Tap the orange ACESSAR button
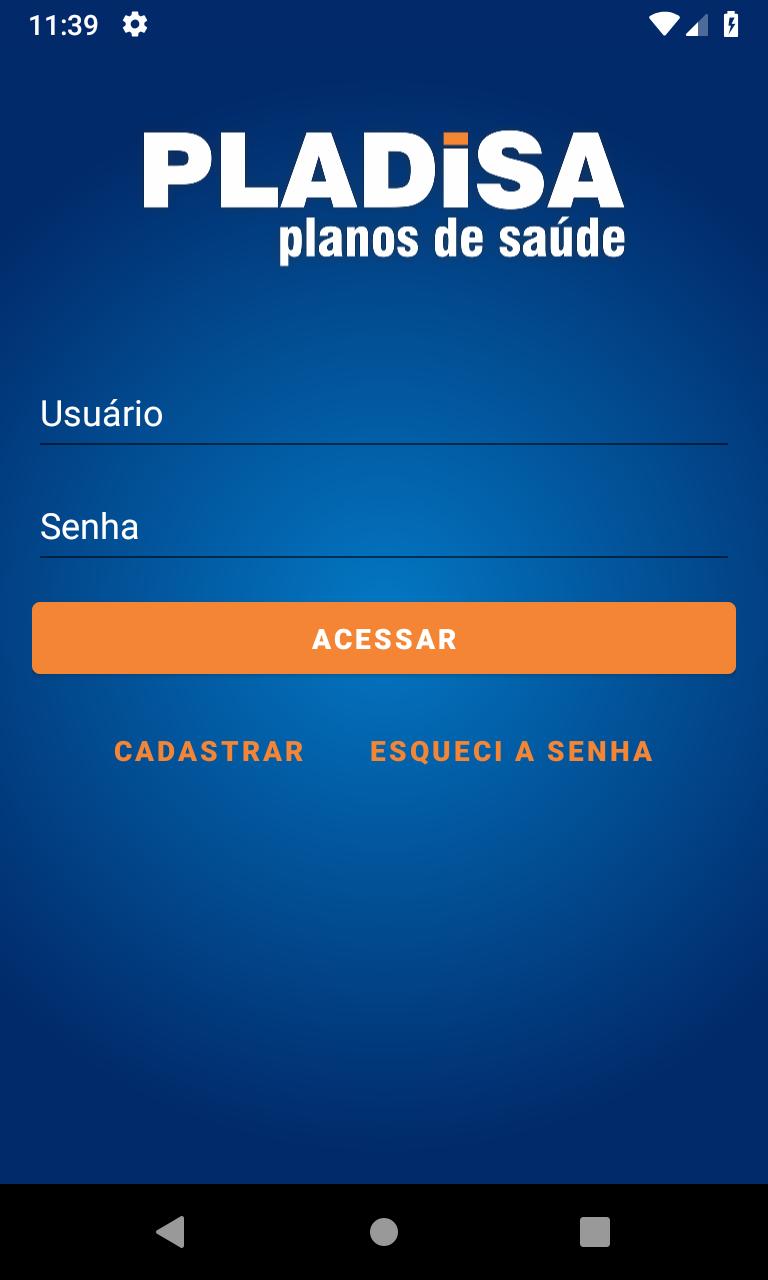768x1280 pixels. (x=384, y=638)
